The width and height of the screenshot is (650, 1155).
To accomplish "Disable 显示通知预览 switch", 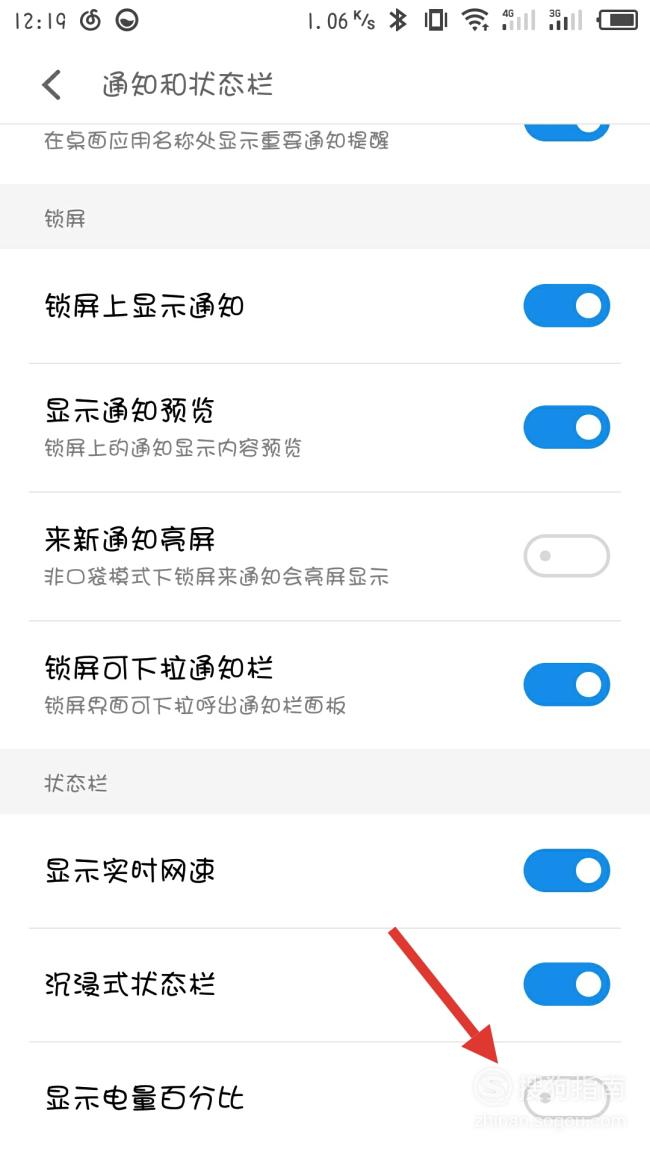I will tap(567, 427).
